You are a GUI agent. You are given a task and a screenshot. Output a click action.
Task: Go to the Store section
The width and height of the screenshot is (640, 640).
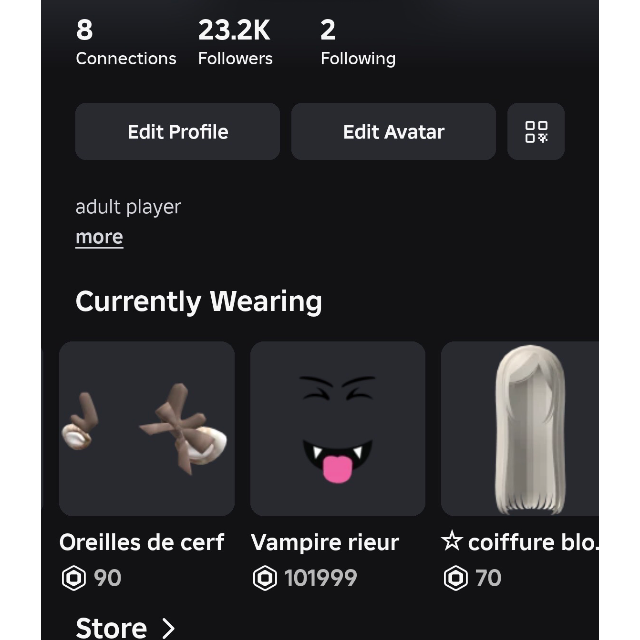pos(125,627)
